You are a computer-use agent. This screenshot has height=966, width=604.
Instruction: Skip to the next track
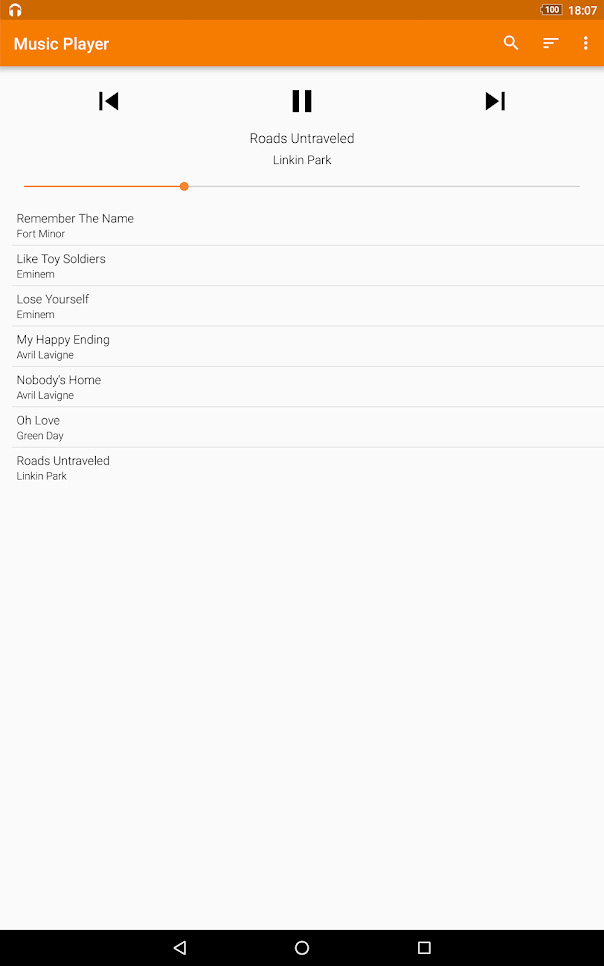(495, 101)
